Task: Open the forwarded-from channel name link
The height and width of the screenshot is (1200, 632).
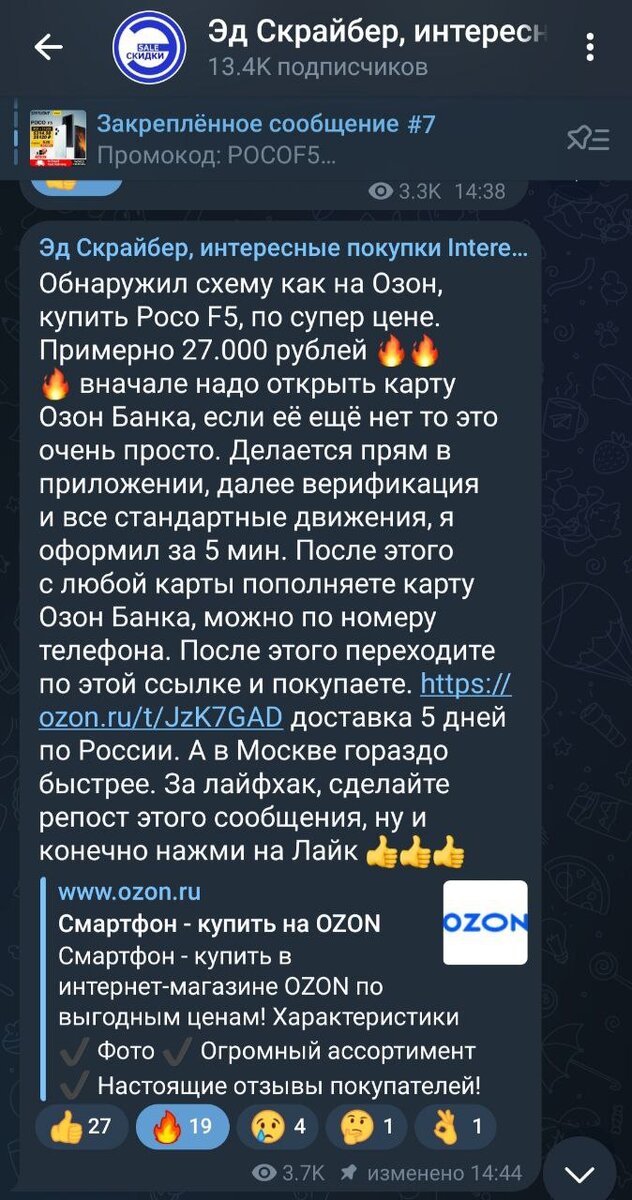Action: tap(281, 248)
